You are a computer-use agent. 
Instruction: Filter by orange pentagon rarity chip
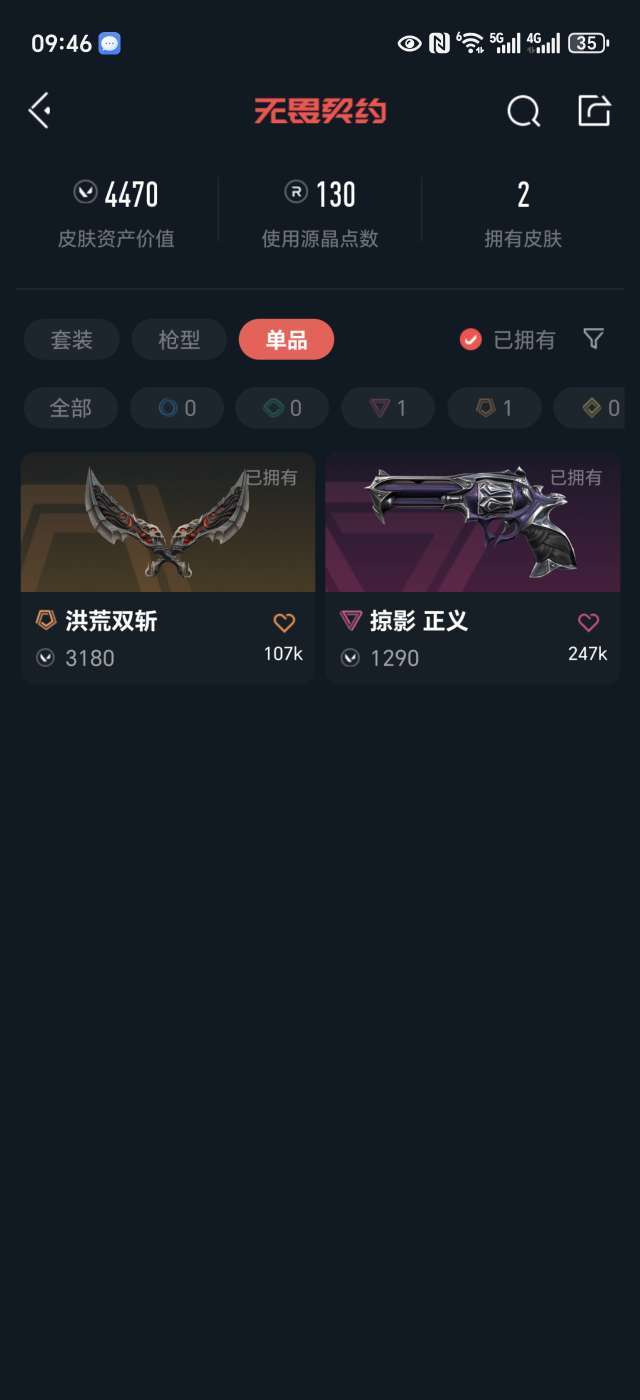pos(494,408)
